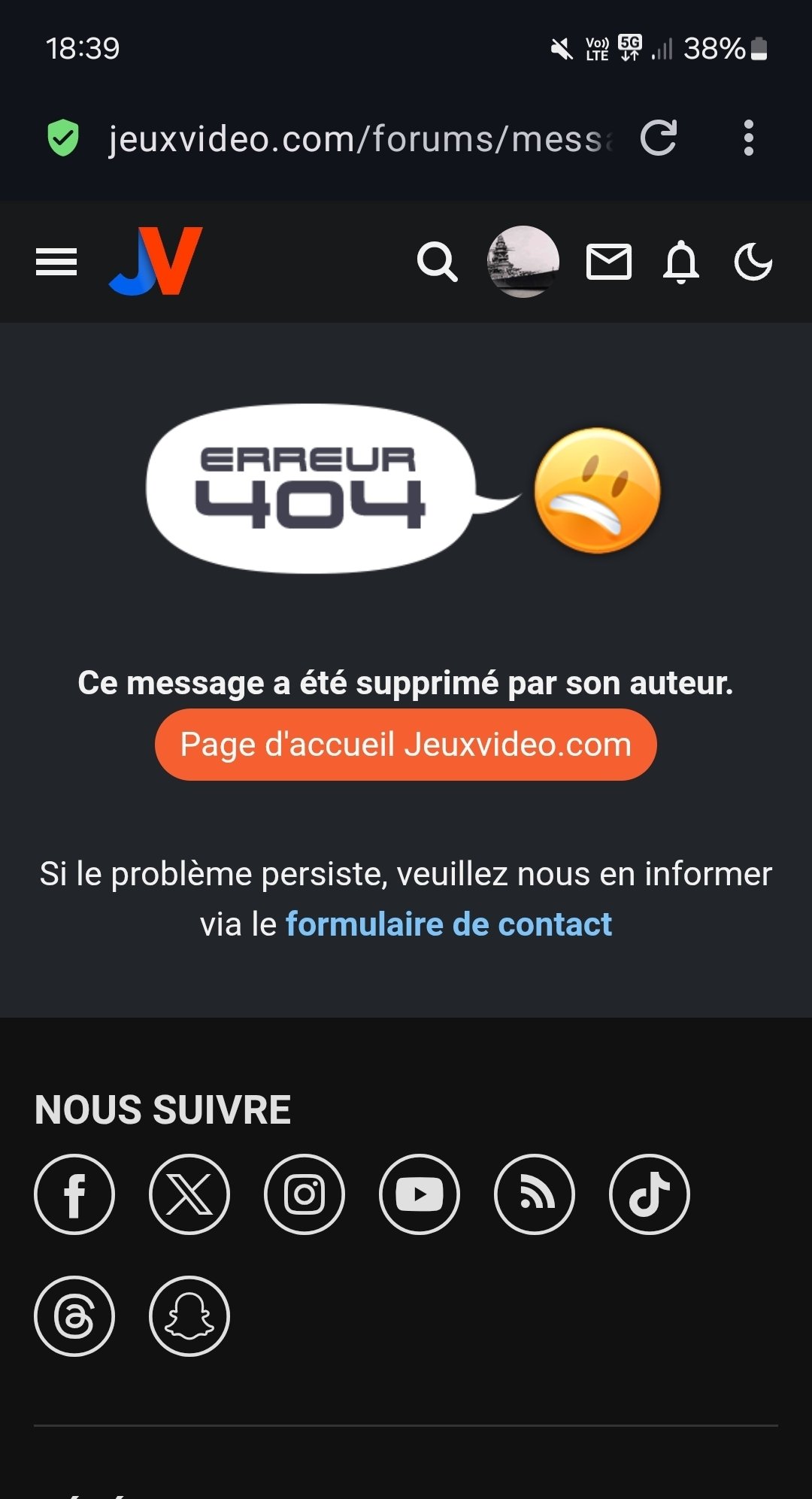Viewport: 812px width, 1499px height.
Task: Open the YouTube channel
Action: click(x=420, y=1194)
